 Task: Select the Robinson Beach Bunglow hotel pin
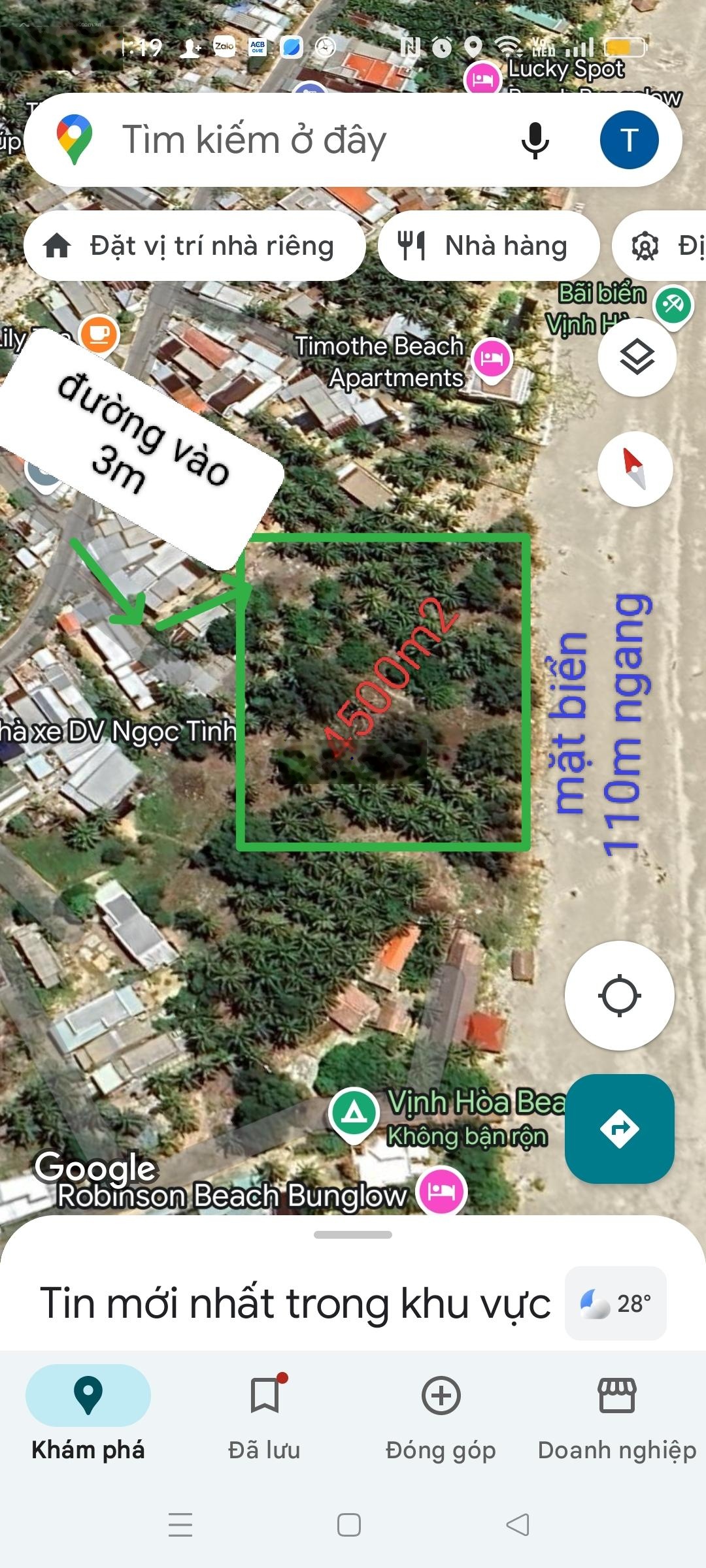coord(442,1190)
